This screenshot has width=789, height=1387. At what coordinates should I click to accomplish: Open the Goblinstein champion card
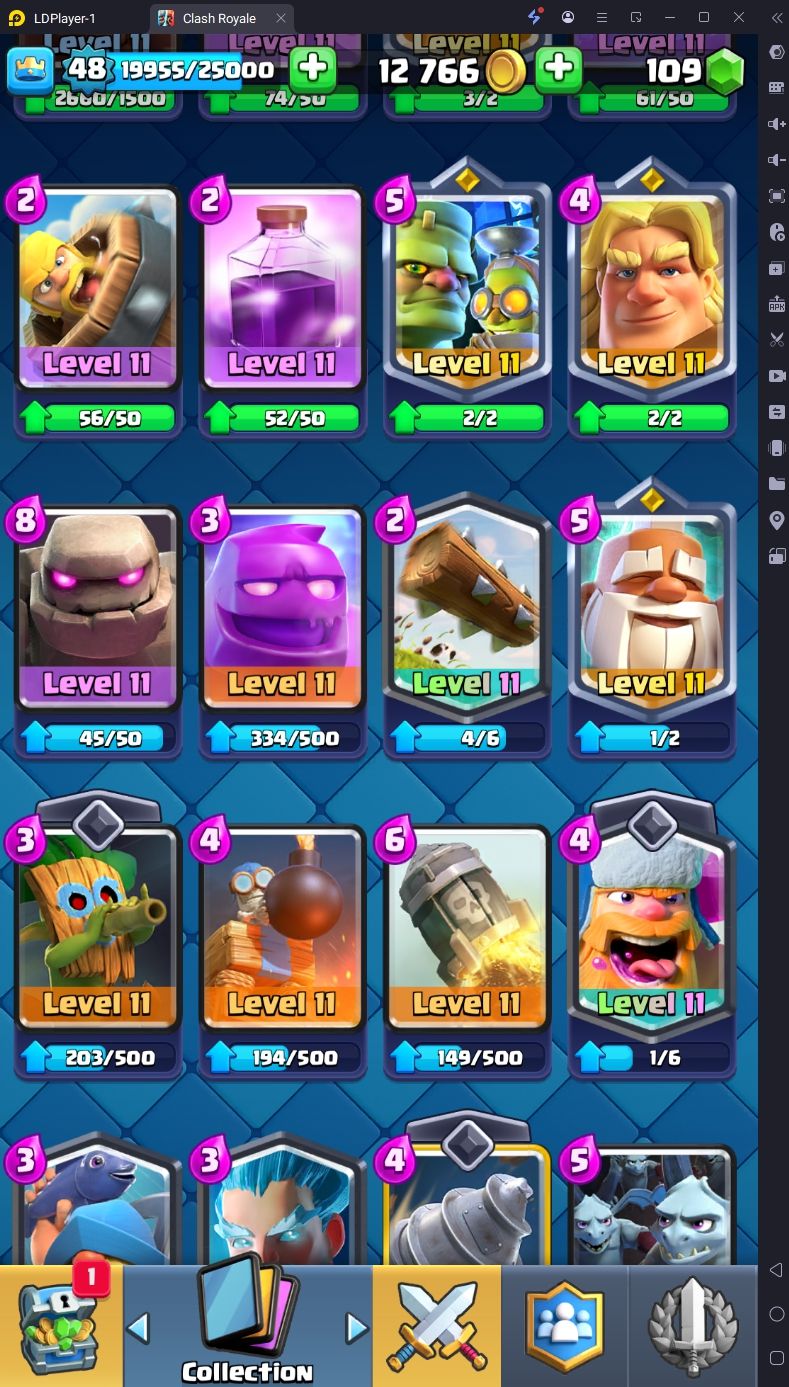point(466,290)
